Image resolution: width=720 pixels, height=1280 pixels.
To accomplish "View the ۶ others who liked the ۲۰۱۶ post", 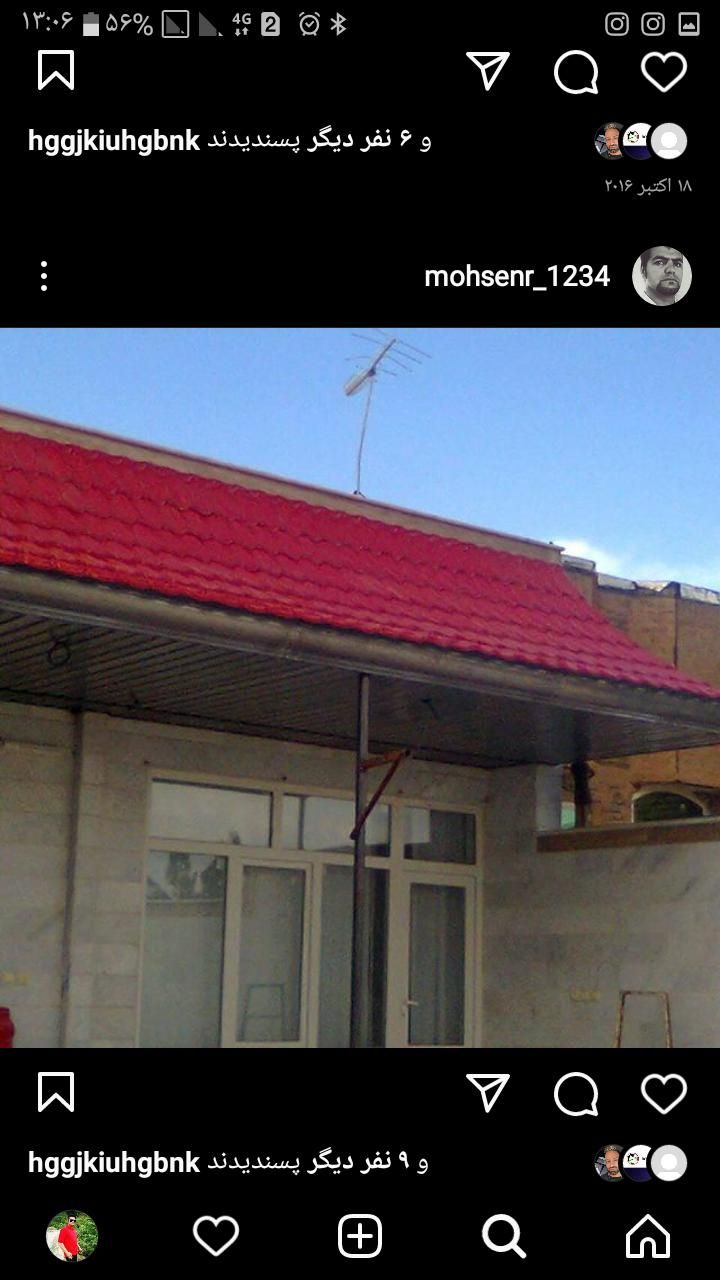I will 319,141.
